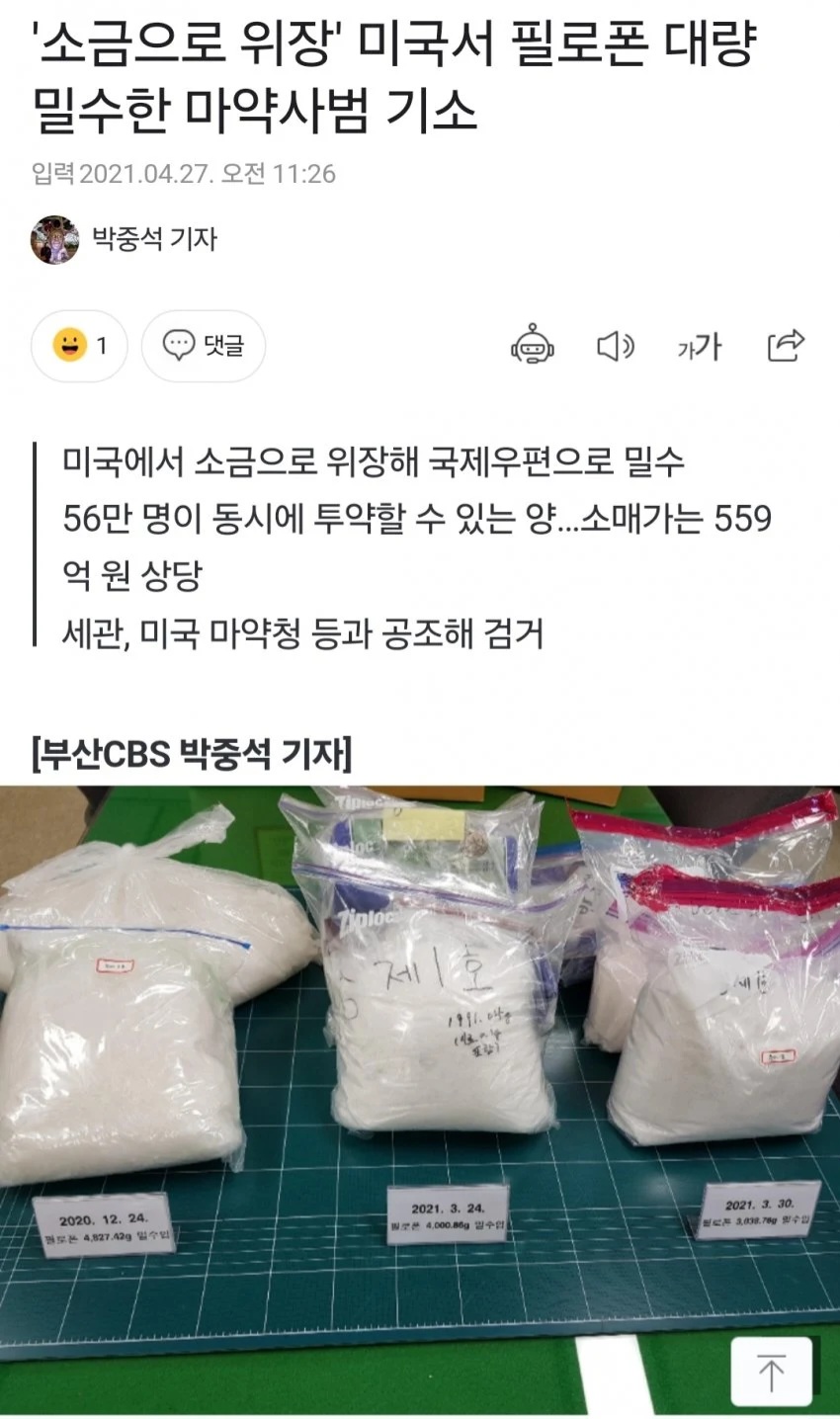
Task: Change font size with 가가 icon
Action: tap(700, 347)
